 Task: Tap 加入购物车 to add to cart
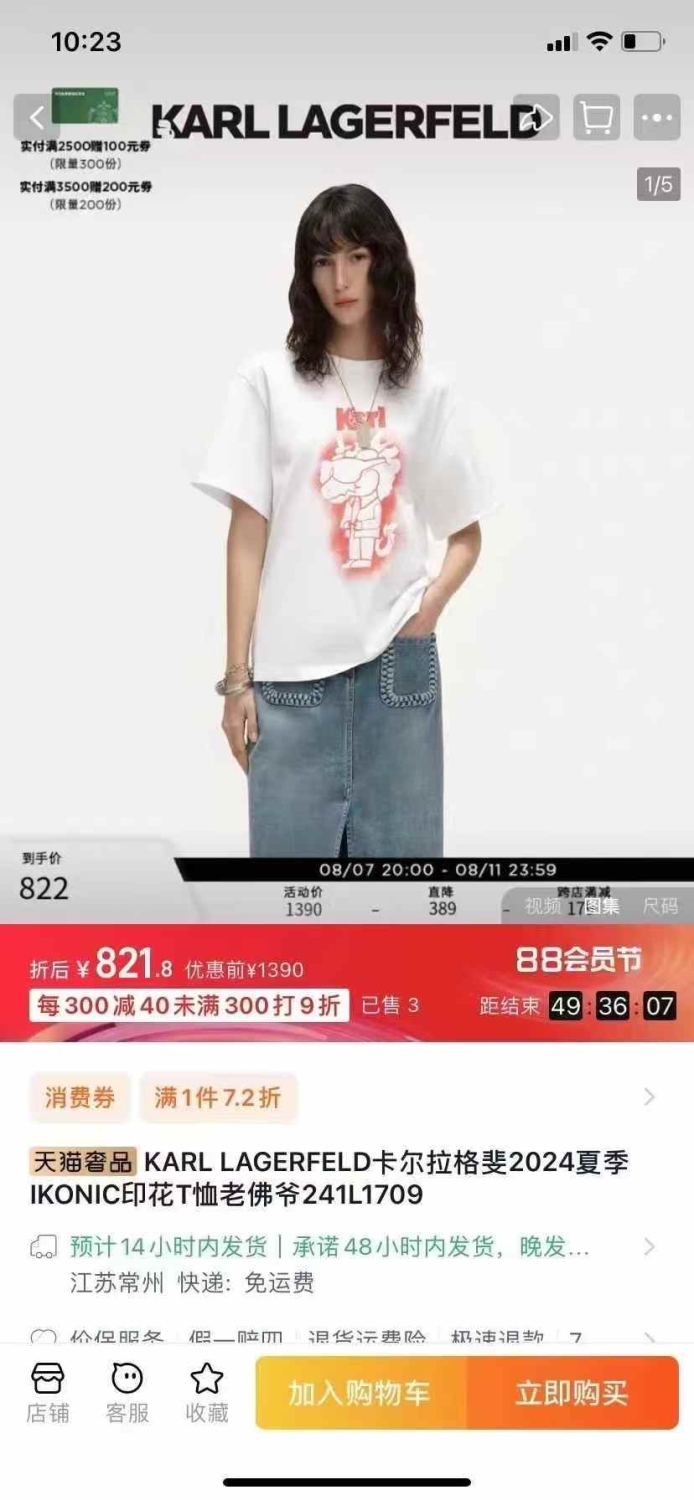point(361,1393)
